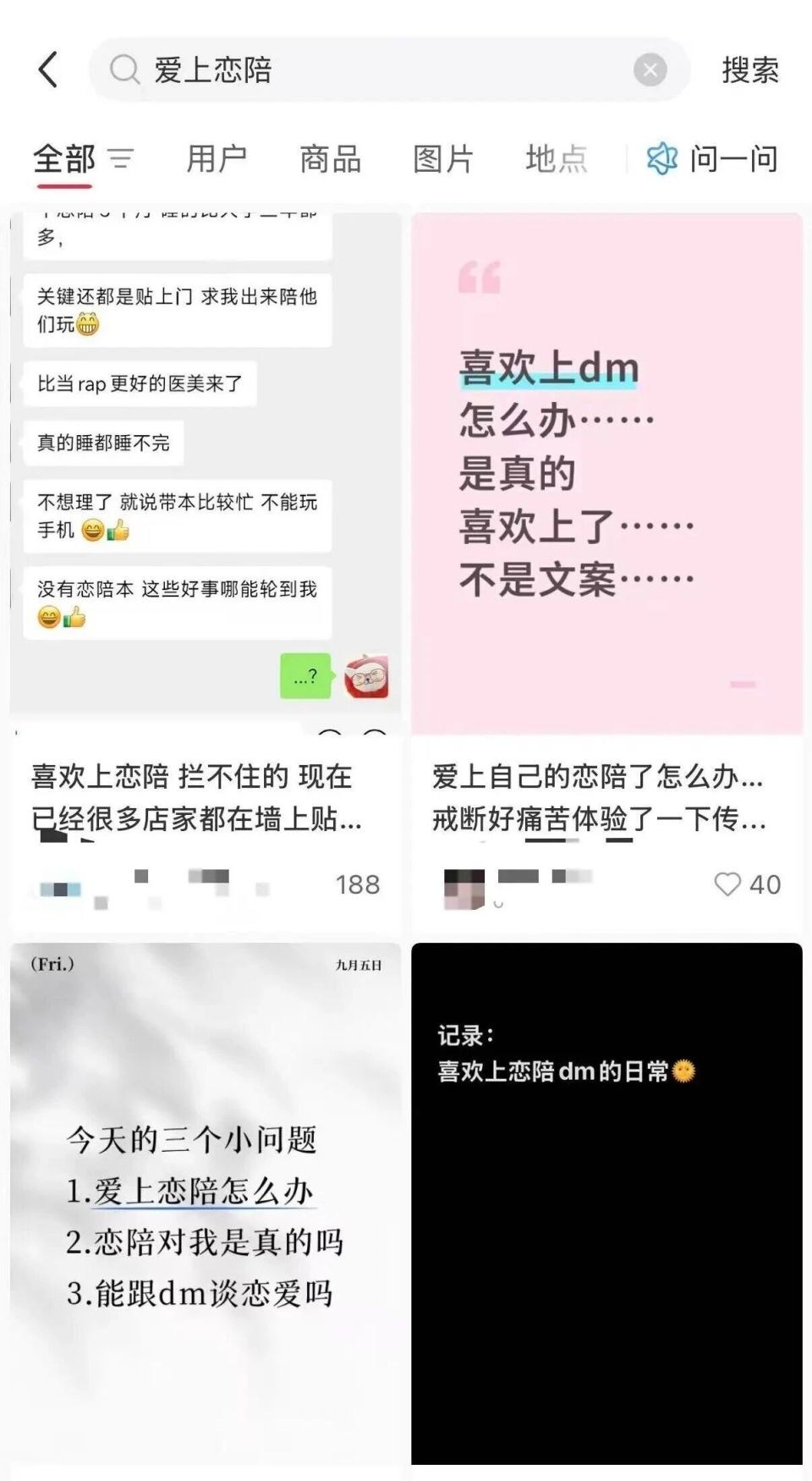The width and height of the screenshot is (812, 1481).
Task: Switch to the 用户 tab
Action: pyautogui.click(x=216, y=159)
